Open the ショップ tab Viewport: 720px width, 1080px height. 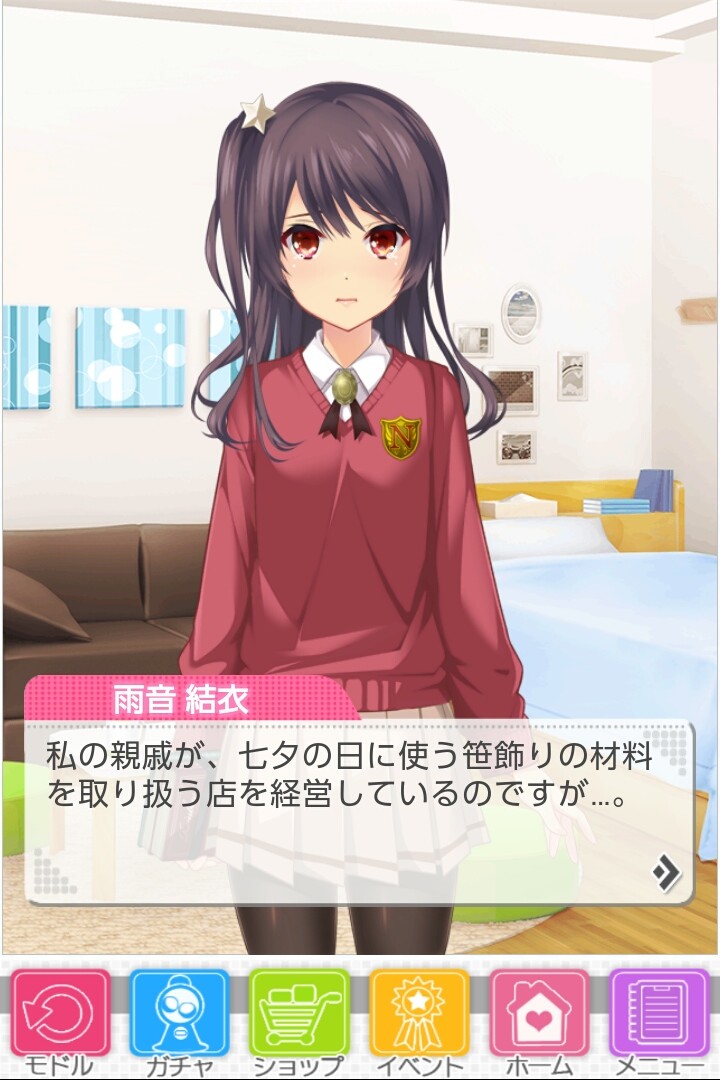coord(300,1018)
